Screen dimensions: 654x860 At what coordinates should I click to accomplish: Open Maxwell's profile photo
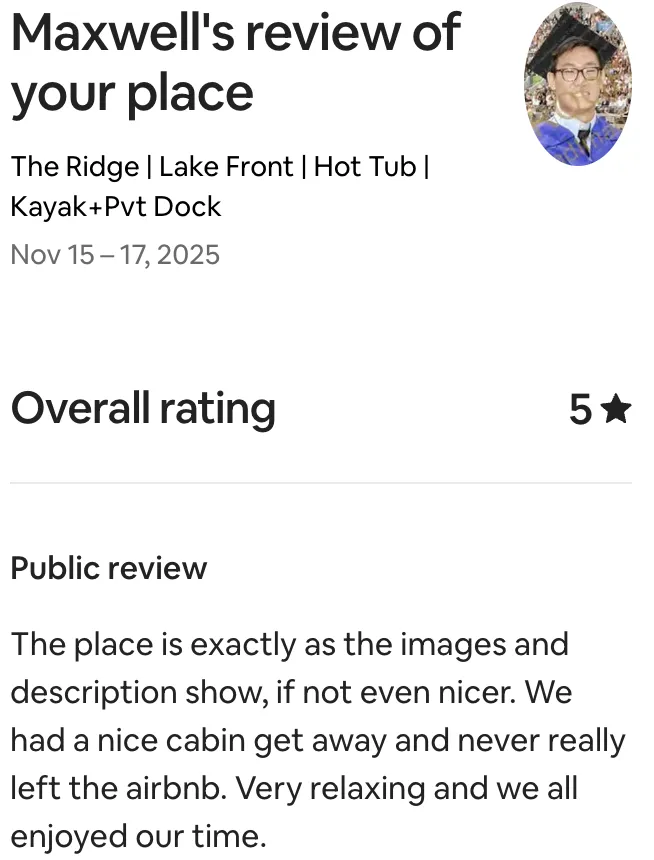point(578,84)
